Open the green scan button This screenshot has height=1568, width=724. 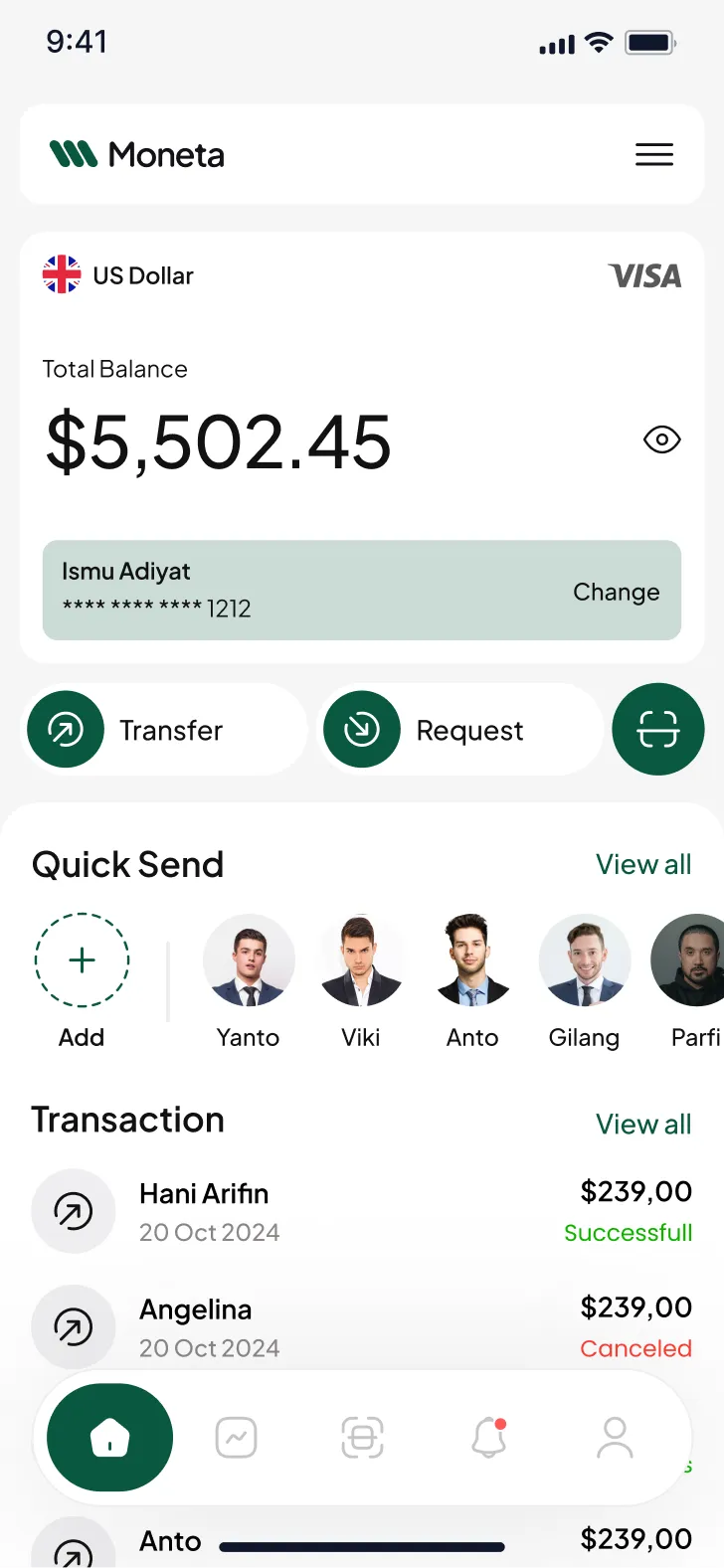(658, 730)
